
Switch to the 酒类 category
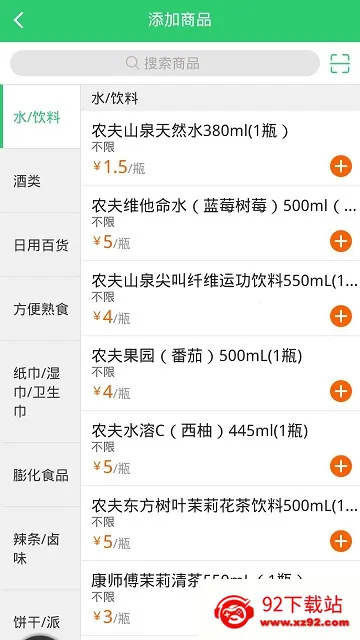pos(40,181)
